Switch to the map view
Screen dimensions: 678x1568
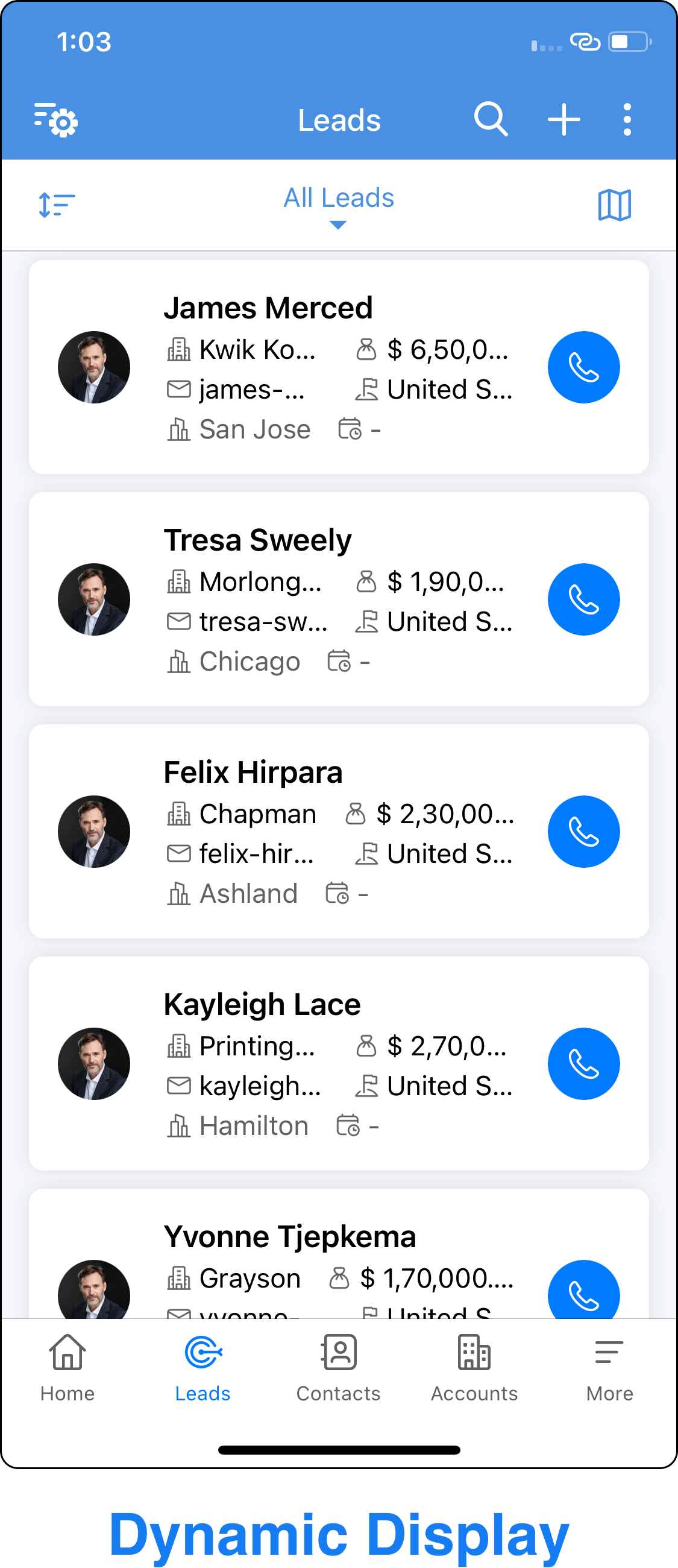[614, 204]
